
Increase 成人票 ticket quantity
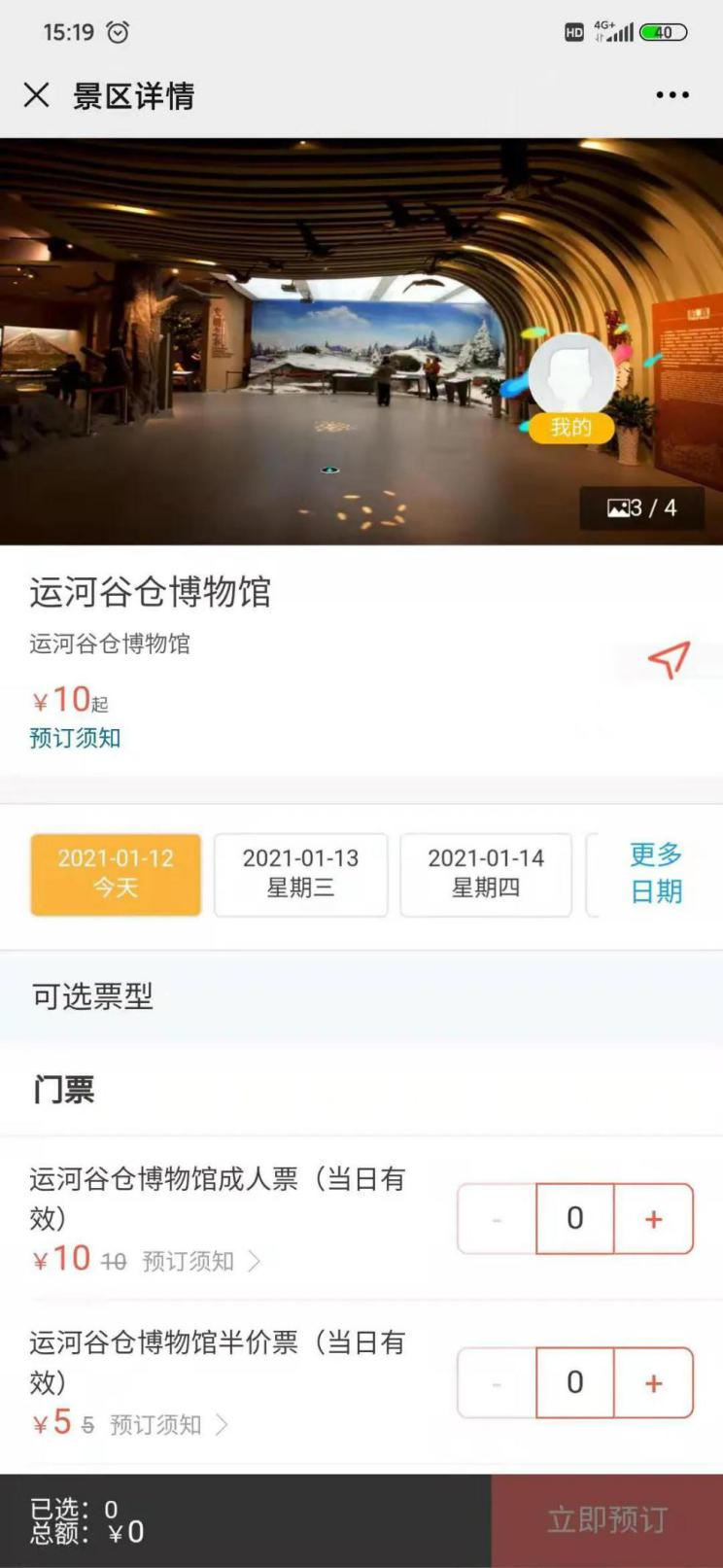click(653, 1219)
